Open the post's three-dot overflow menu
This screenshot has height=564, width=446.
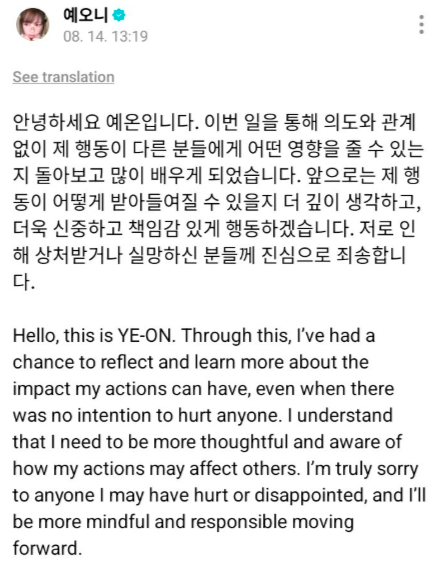421,25
